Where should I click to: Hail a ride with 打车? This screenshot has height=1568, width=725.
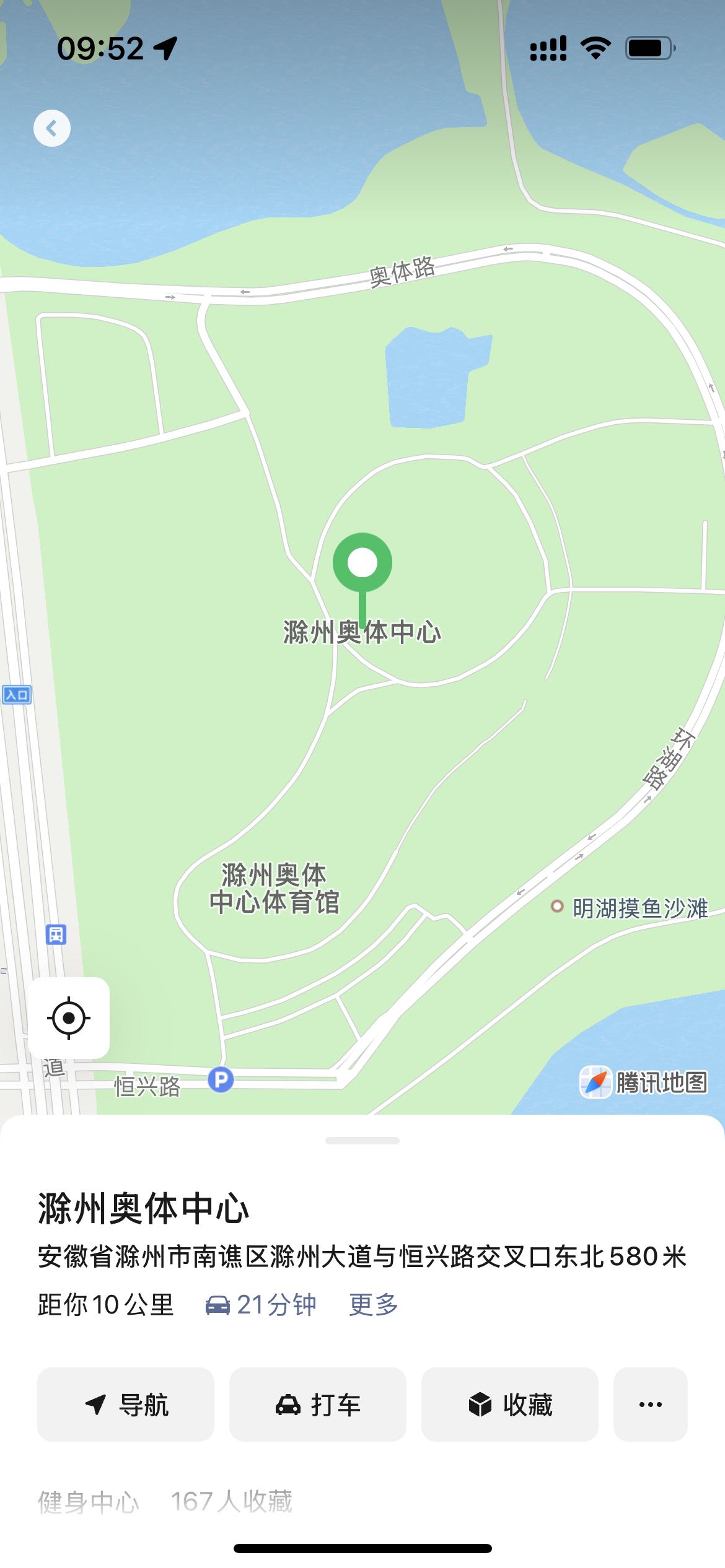[317, 1405]
